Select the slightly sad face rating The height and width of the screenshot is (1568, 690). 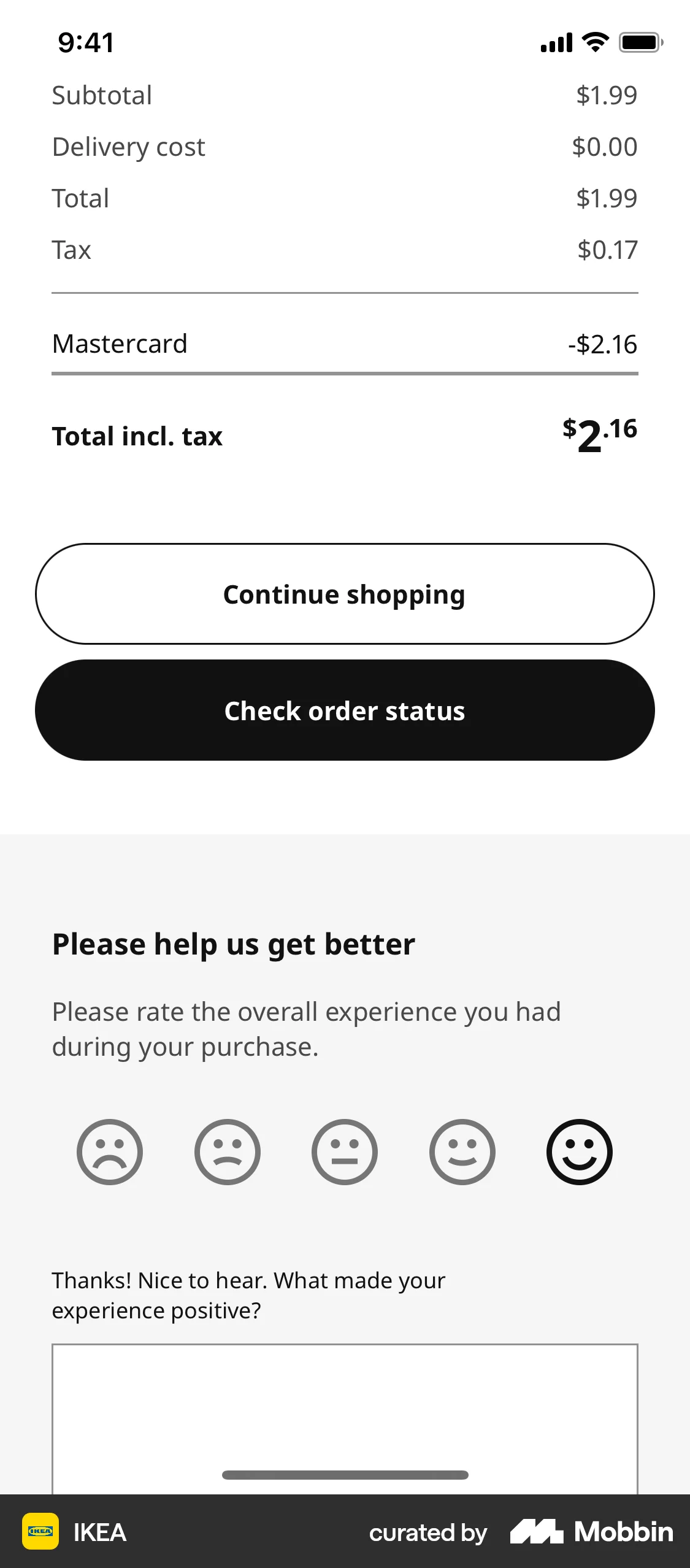click(227, 1151)
